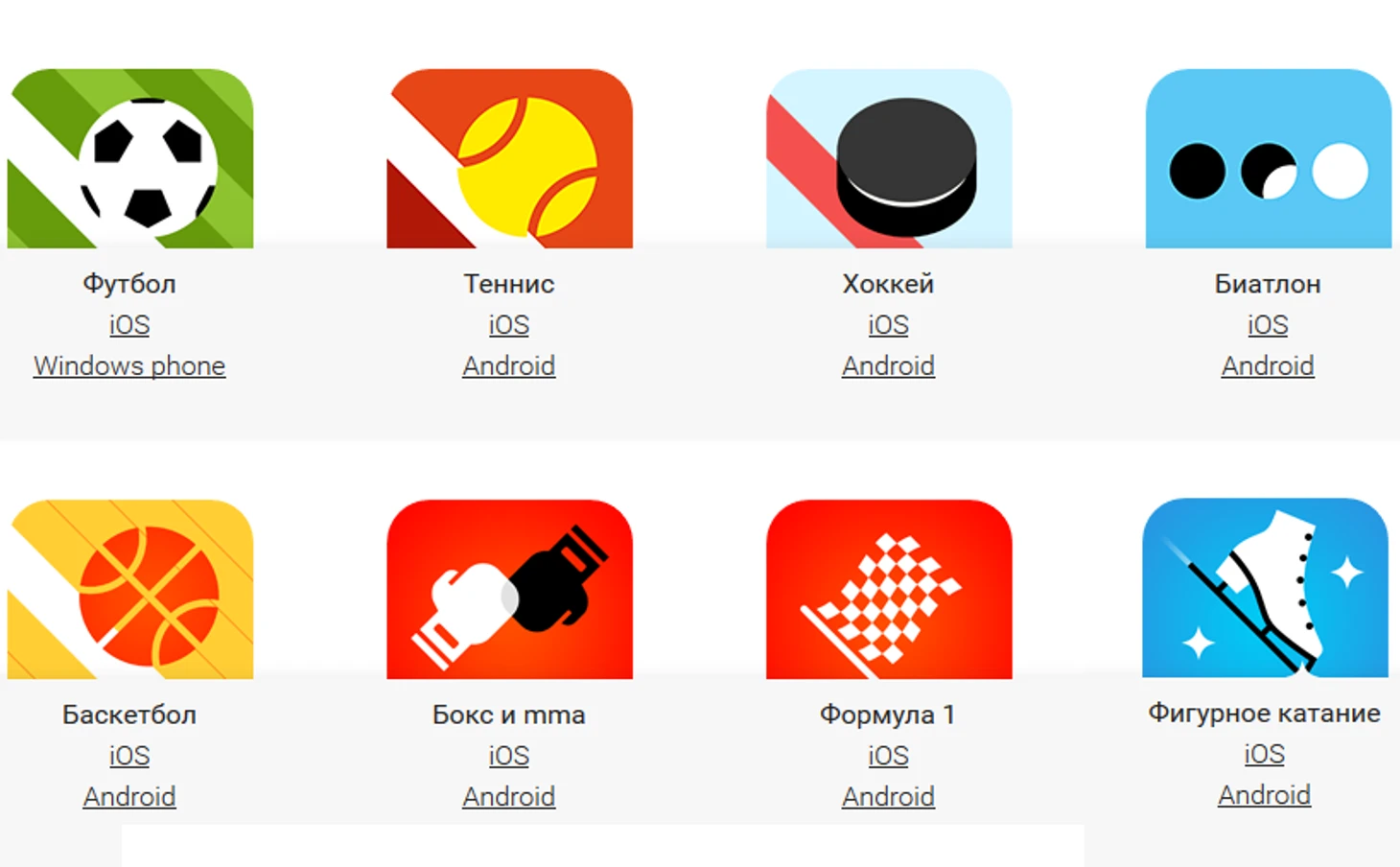Open Android link under Бокс и mma

(x=508, y=797)
